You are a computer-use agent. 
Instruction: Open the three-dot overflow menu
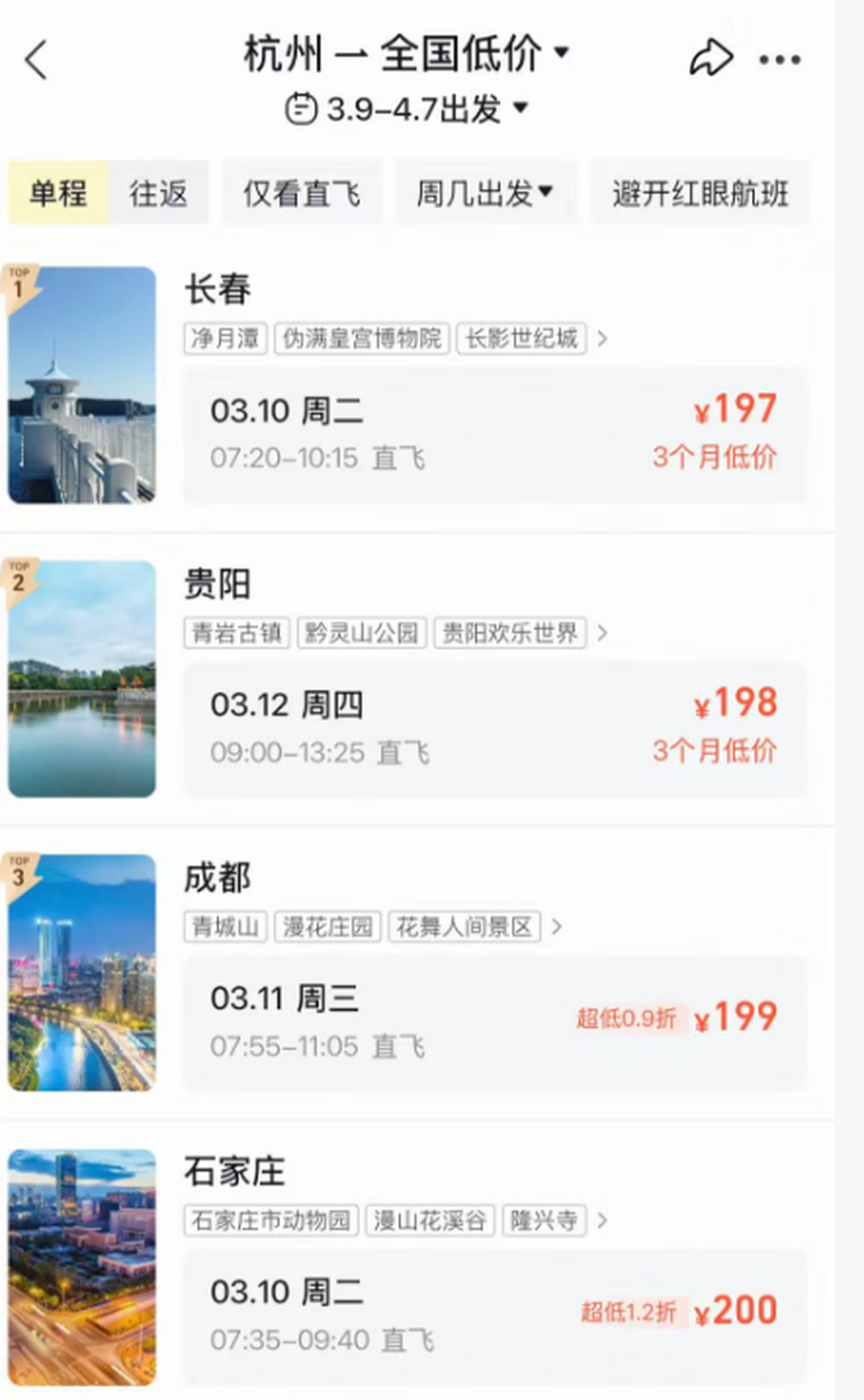(x=779, y=60)
